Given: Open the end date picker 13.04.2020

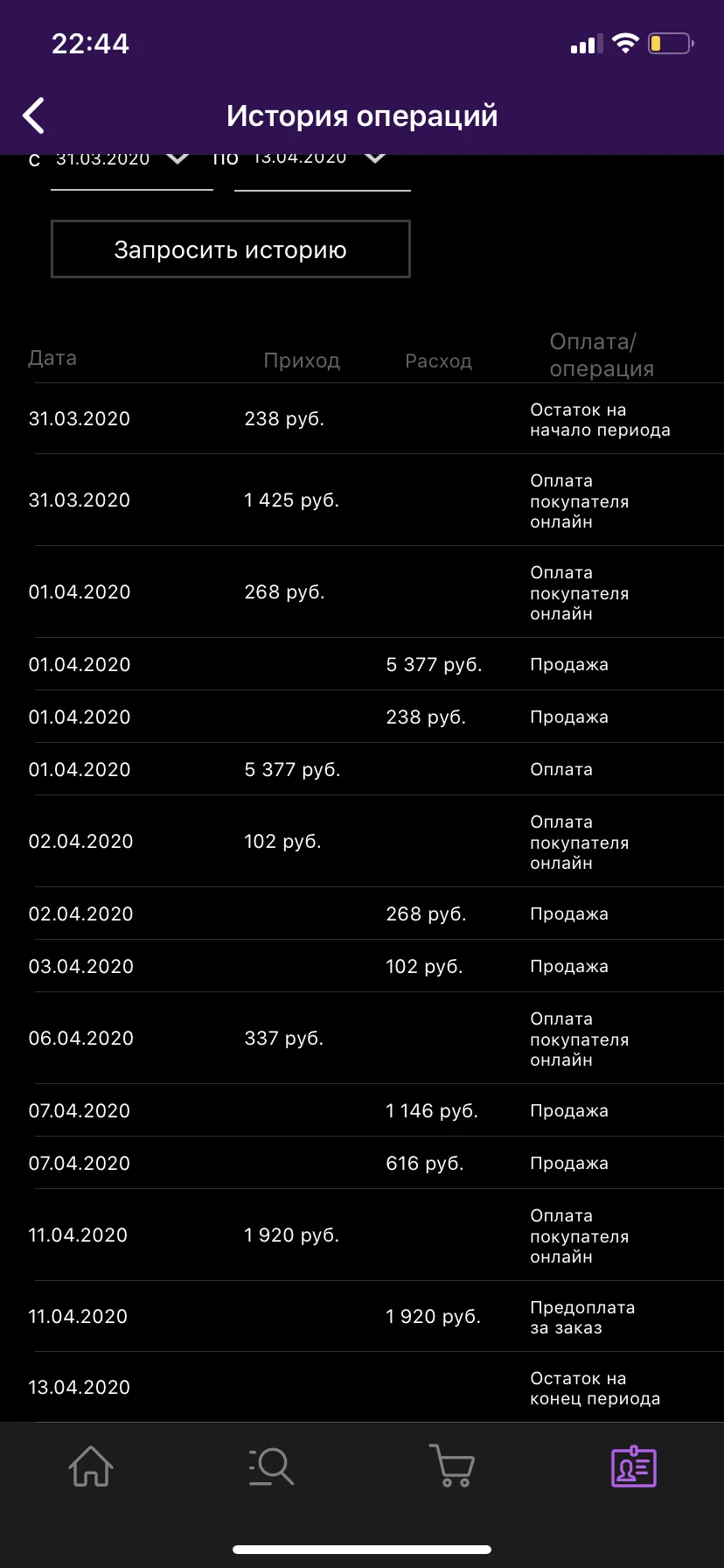Looking at the screenshot, I should point(322,164).
